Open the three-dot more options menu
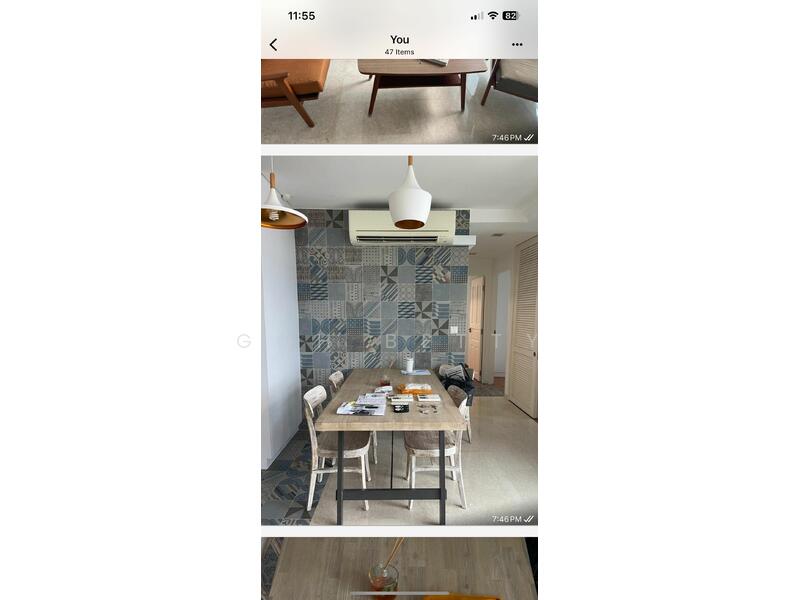800x600 pixels. click(517, 45)
